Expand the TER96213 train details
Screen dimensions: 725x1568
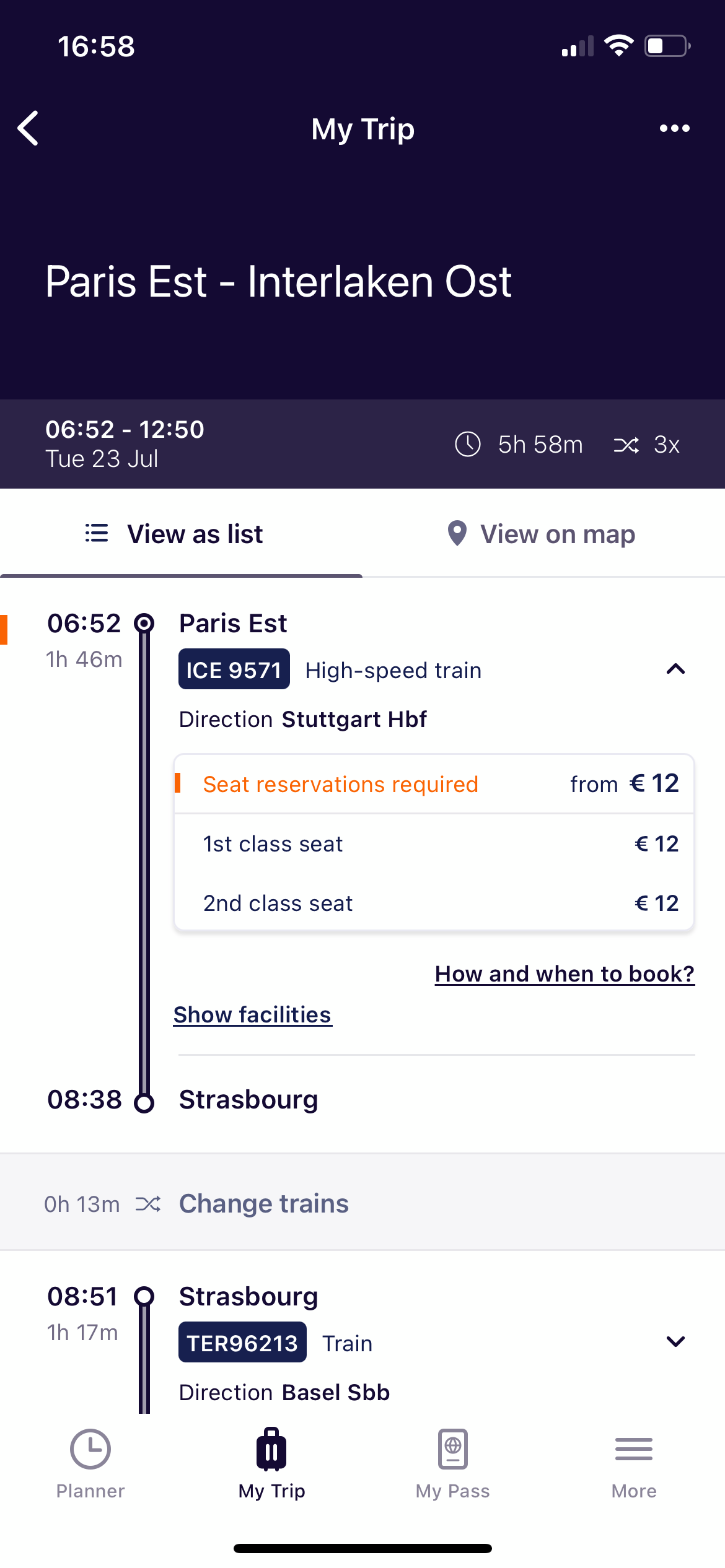(675, 1342)
